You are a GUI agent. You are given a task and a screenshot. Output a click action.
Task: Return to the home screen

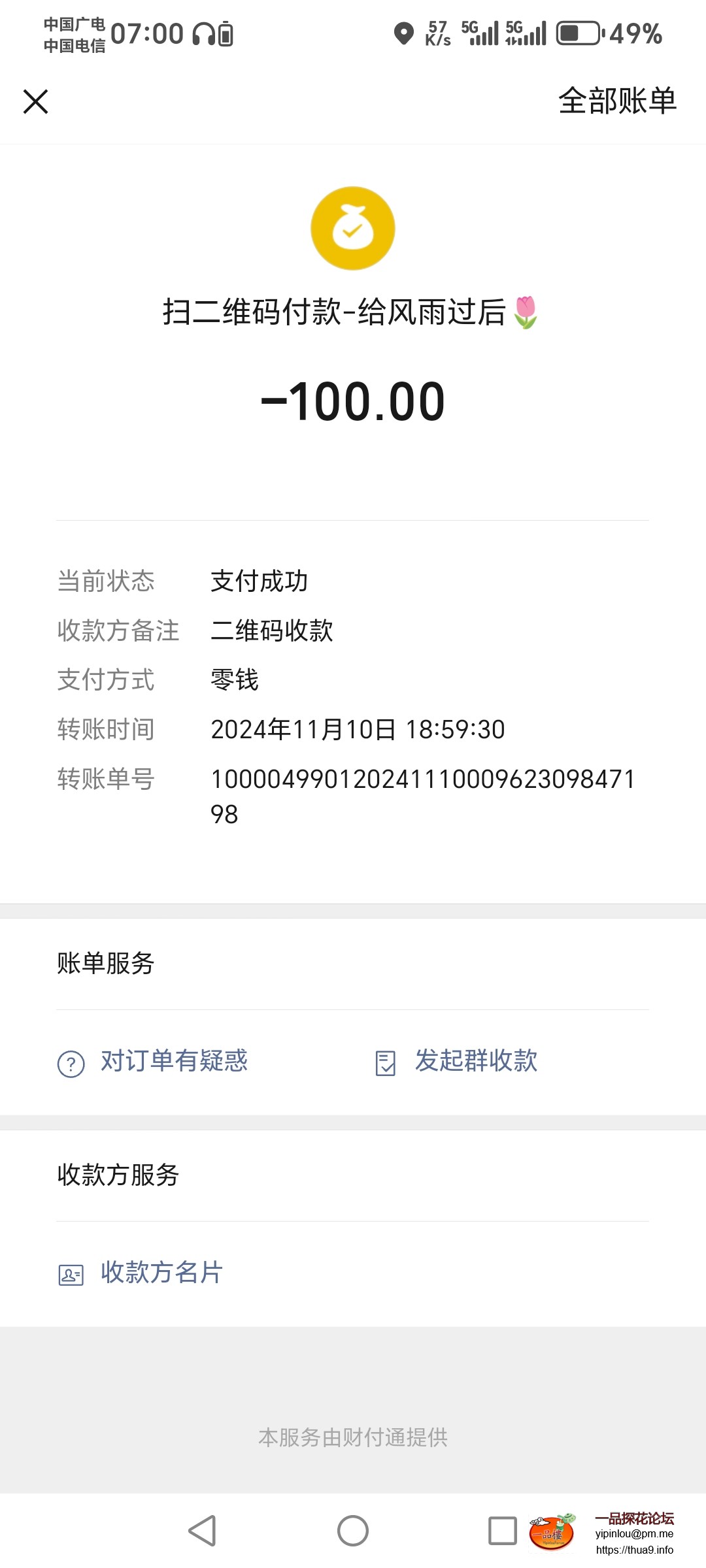[353, 1530]
